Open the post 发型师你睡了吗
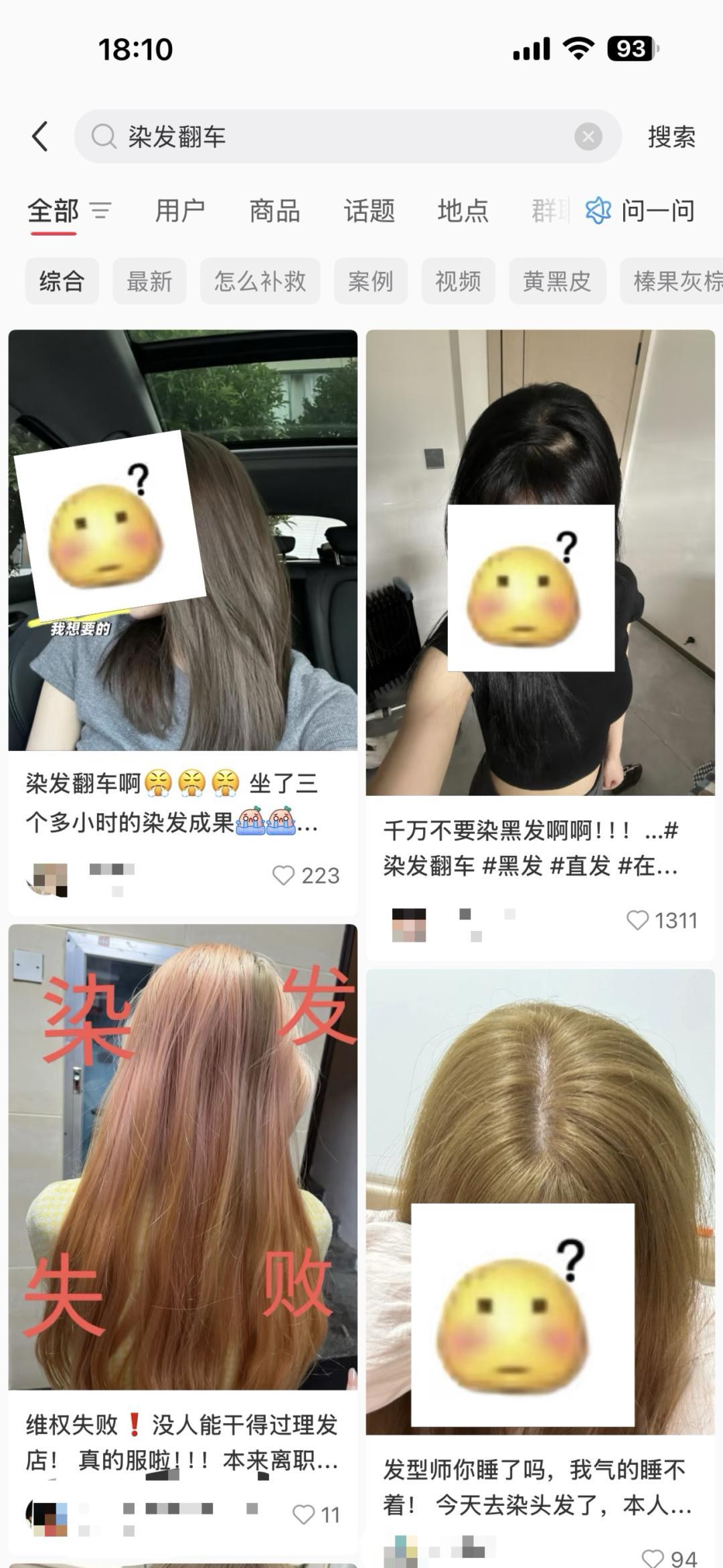The height and width of the screenshot is (1568, 723). coord(540,1488)
